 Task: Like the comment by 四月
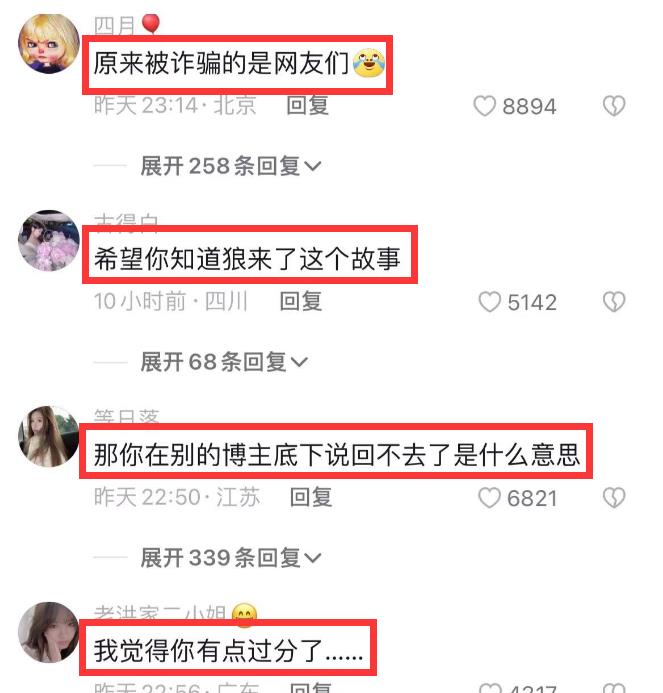click(485, 106)
